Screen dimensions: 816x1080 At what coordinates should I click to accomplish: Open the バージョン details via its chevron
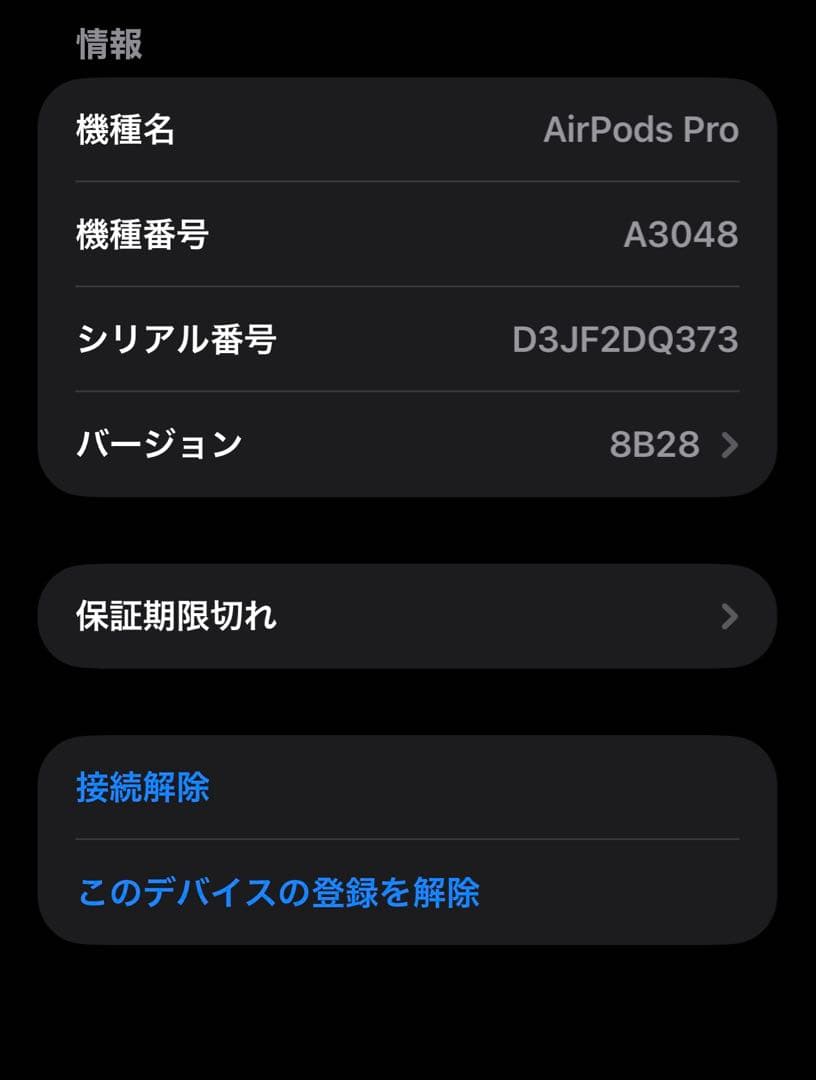coord(730,446)
